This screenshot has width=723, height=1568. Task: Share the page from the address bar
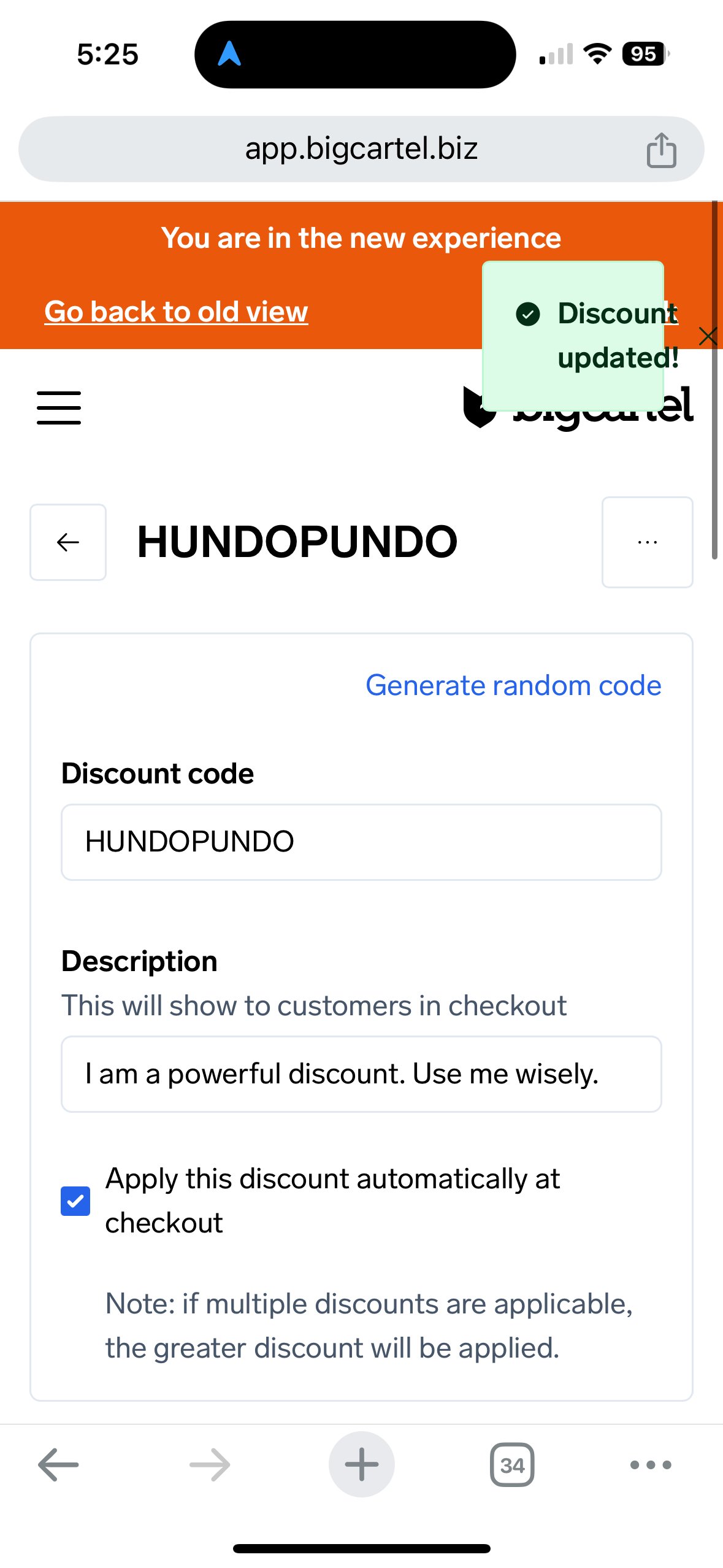pyautogui.click(x=661, y=150)
